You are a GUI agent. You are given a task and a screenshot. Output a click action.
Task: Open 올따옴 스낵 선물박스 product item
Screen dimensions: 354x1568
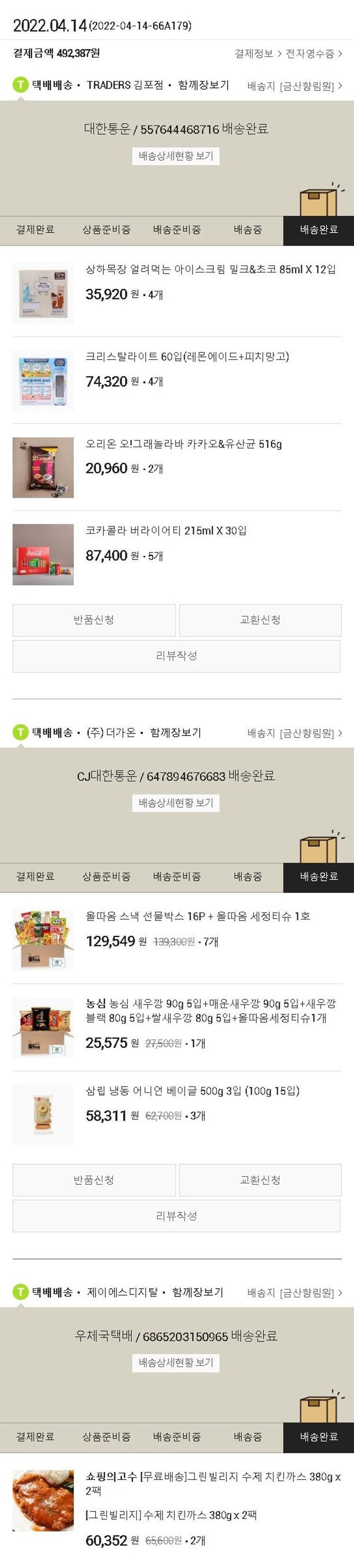198,916
